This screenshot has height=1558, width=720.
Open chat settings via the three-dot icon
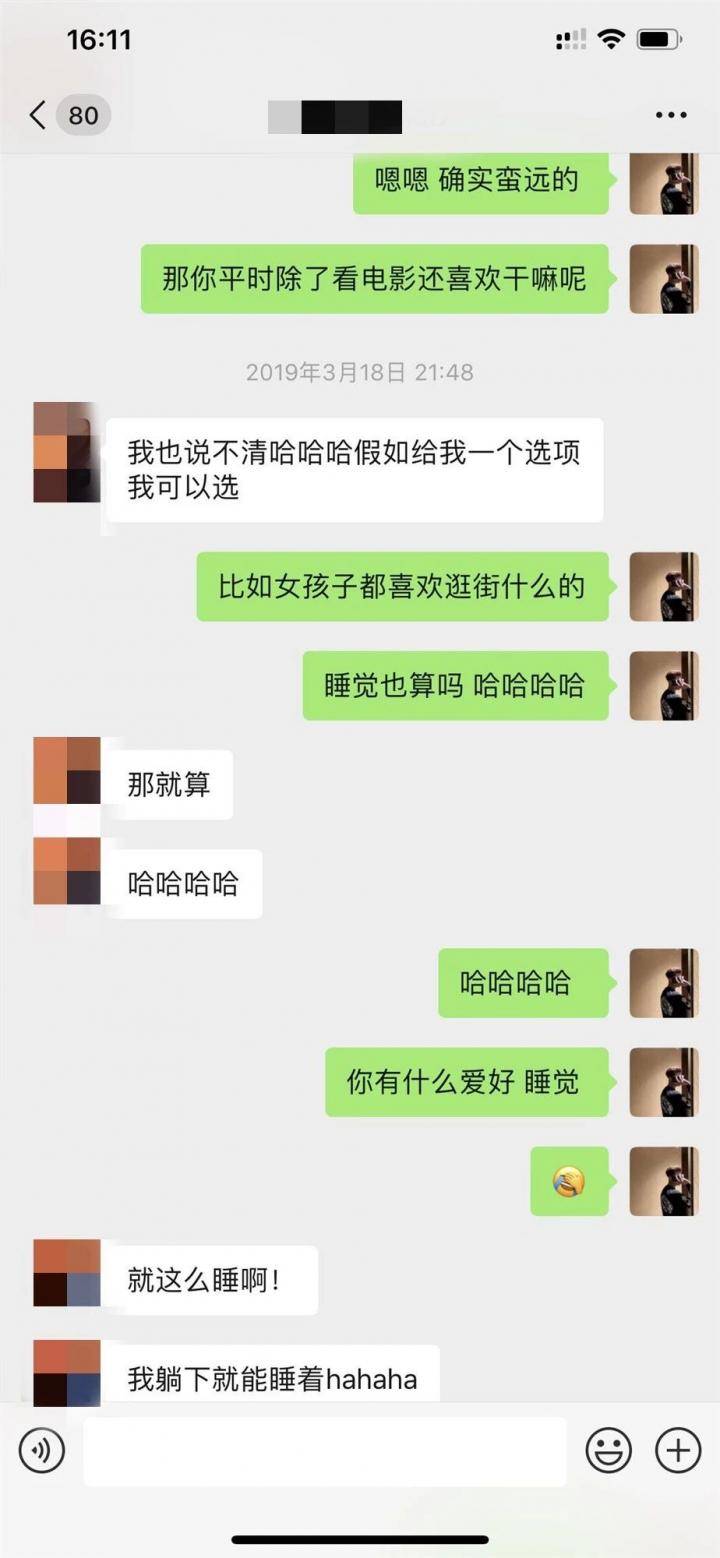pyautogui.click(x=667, y=115)
